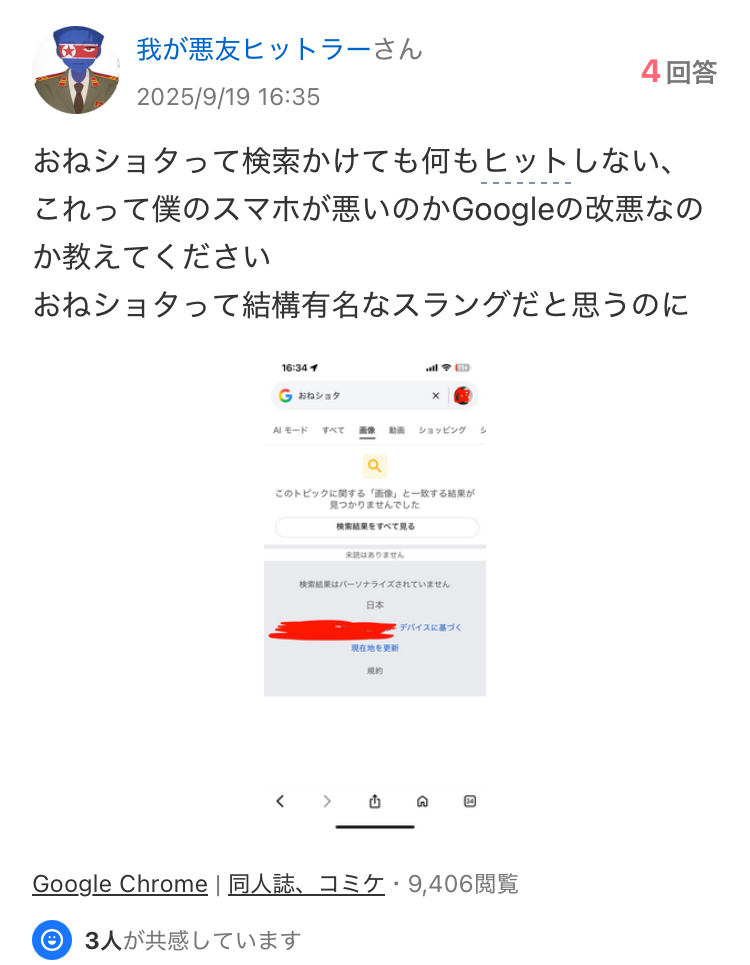The width and height of the screenshot is (750, 965).
Task: Open the 同人誌、コミケ category link
Action: coord(306,884)
